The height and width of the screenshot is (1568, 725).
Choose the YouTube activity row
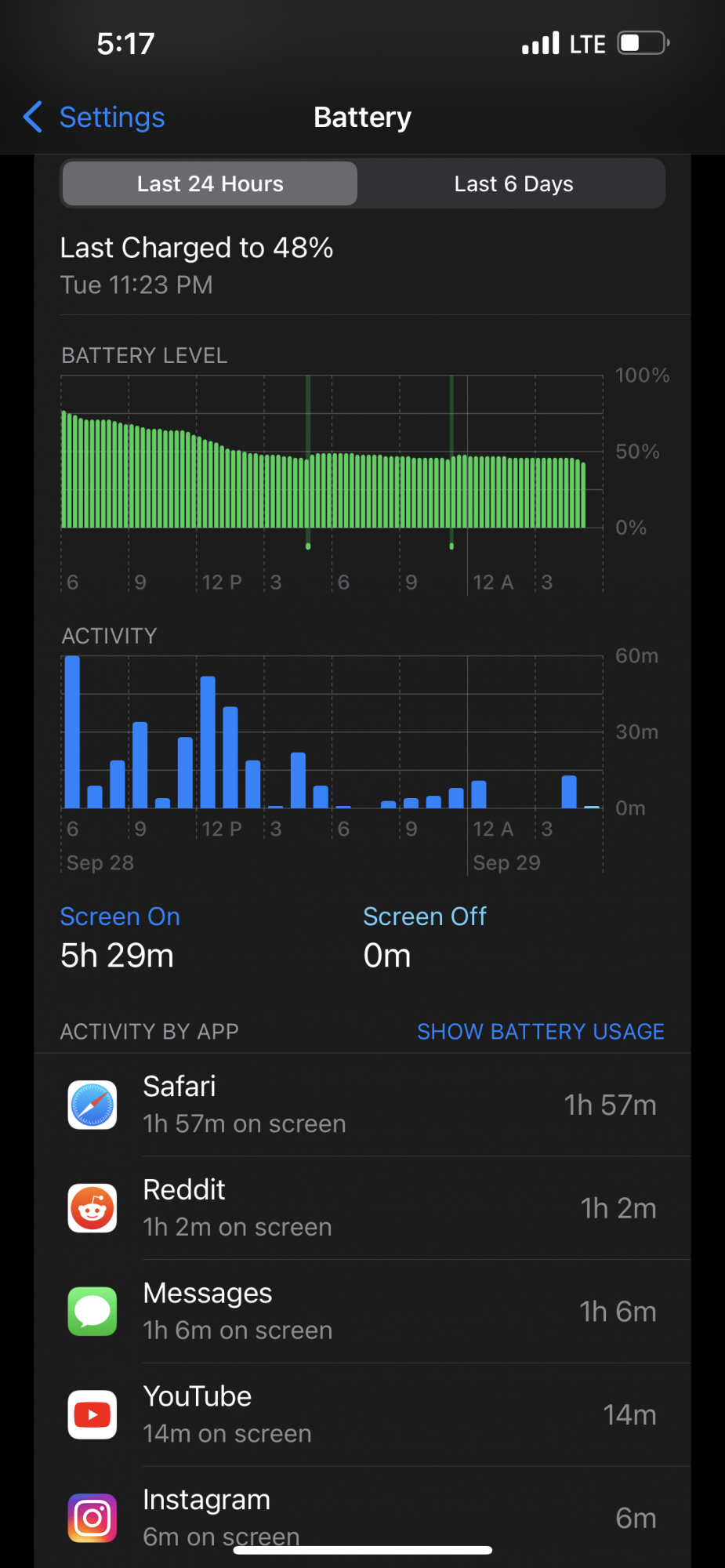tap(362, 1415)
